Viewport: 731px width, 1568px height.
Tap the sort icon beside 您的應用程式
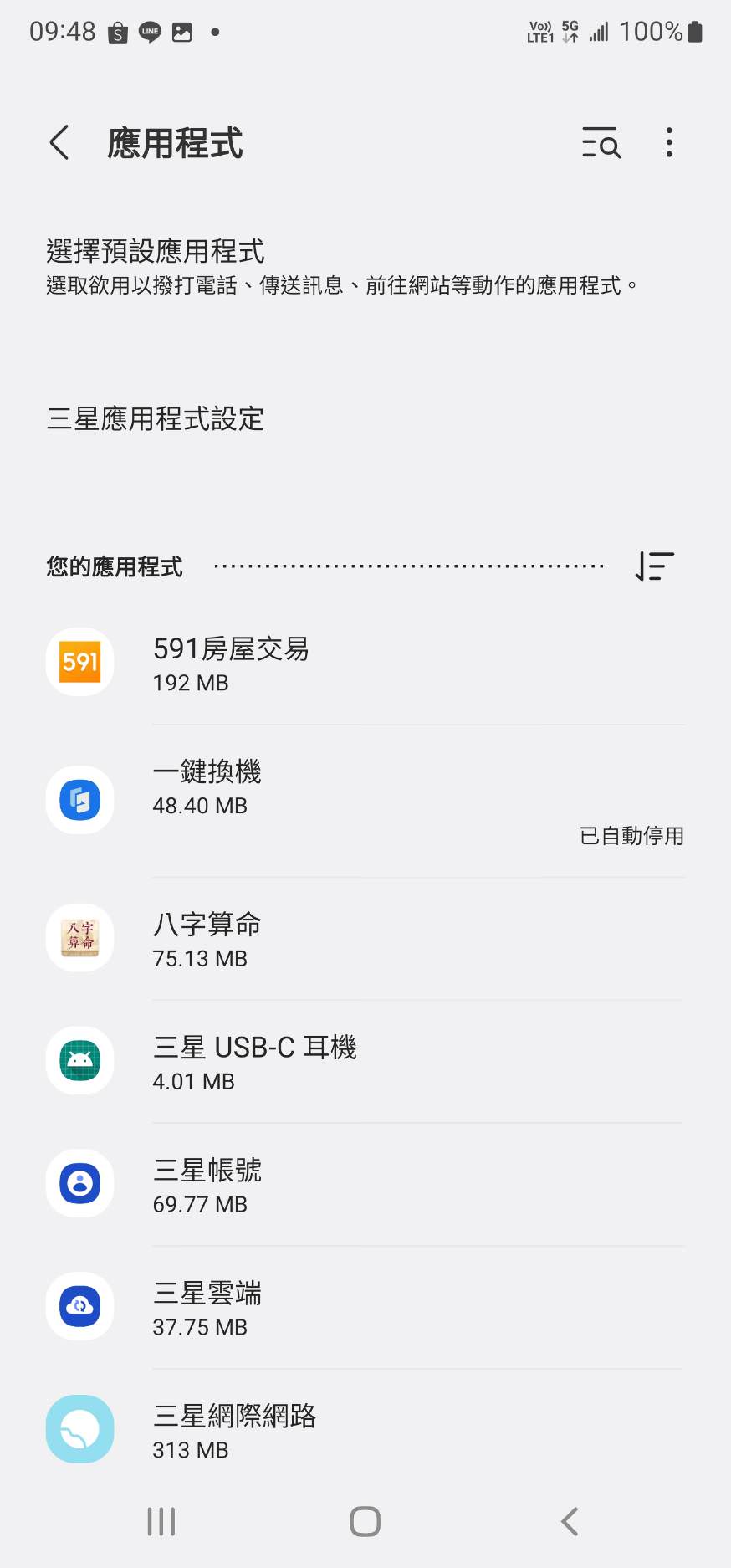655,566
